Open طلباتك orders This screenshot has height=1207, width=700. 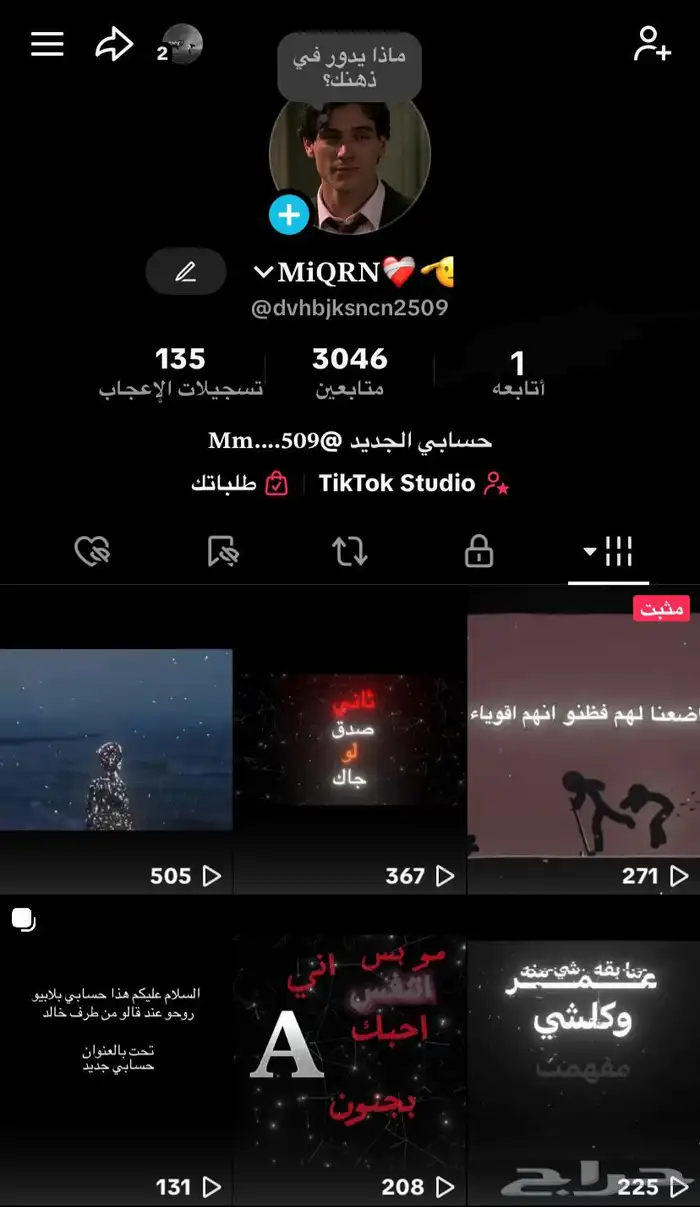(x=240, y=484)
